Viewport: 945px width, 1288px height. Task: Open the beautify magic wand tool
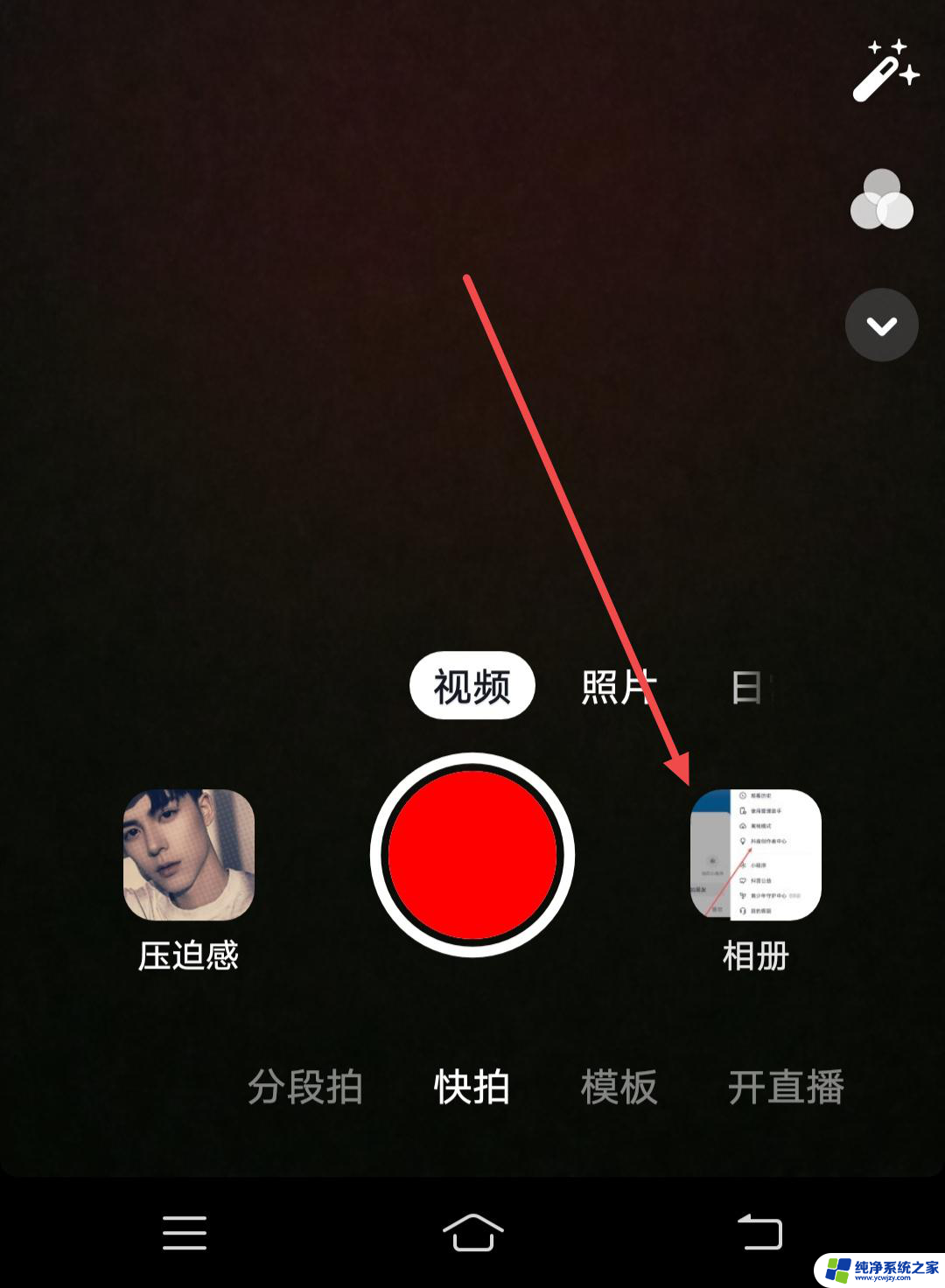point(885,71)
